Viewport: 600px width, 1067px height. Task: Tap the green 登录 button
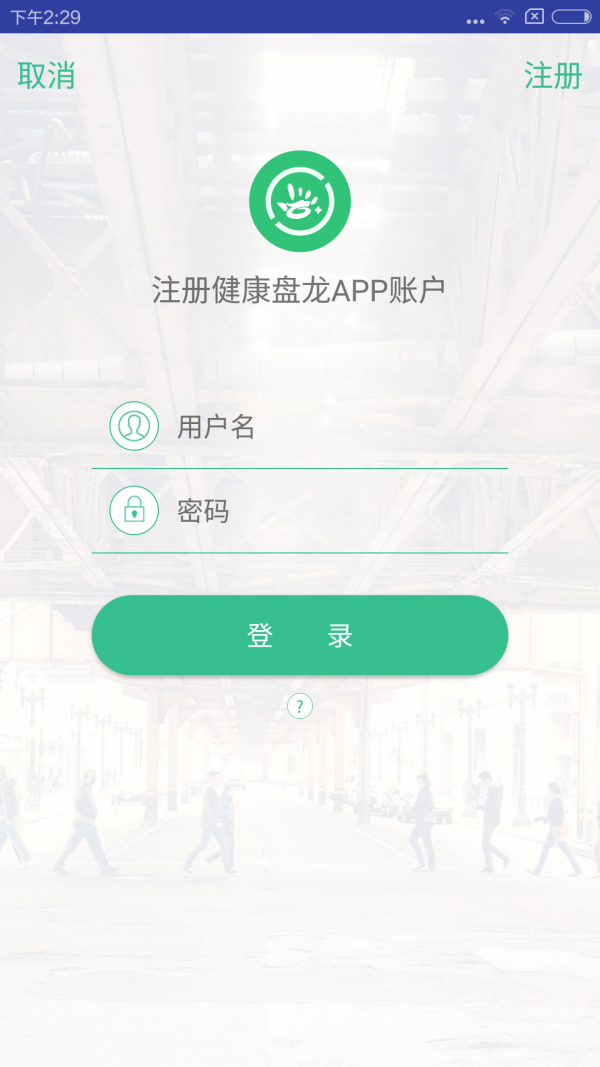click(x=300, y=636)
